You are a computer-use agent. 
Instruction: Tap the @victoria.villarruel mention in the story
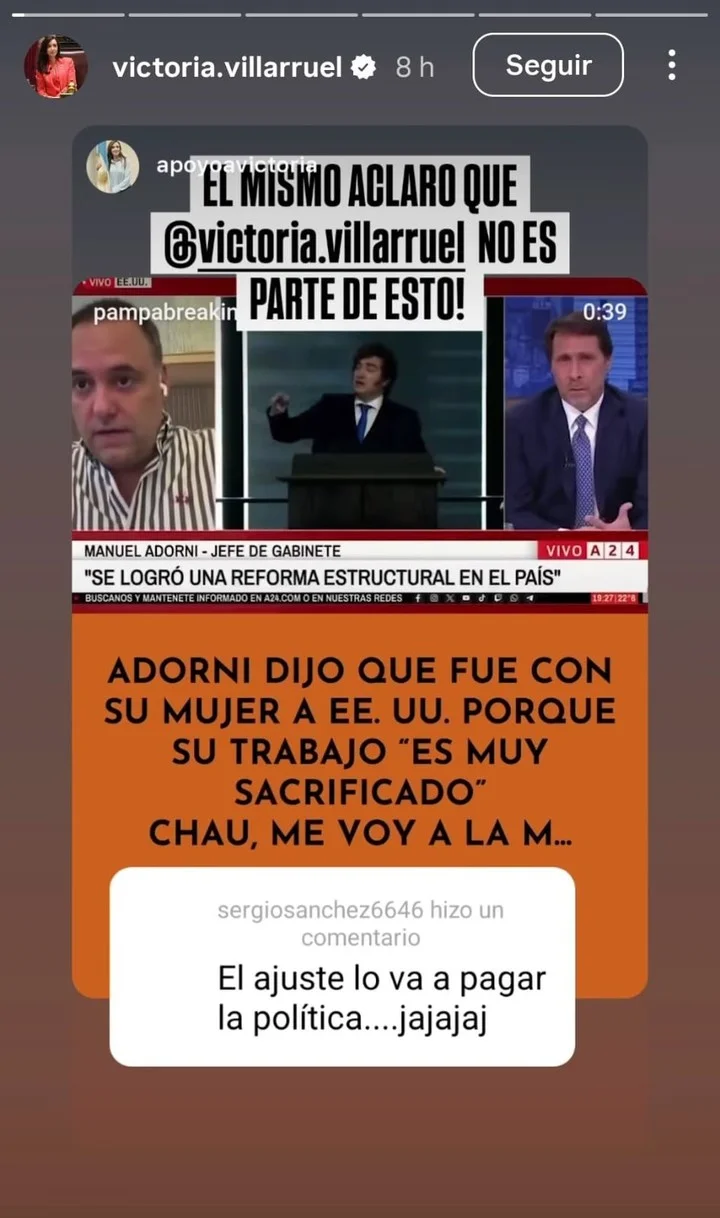[315, 244]
